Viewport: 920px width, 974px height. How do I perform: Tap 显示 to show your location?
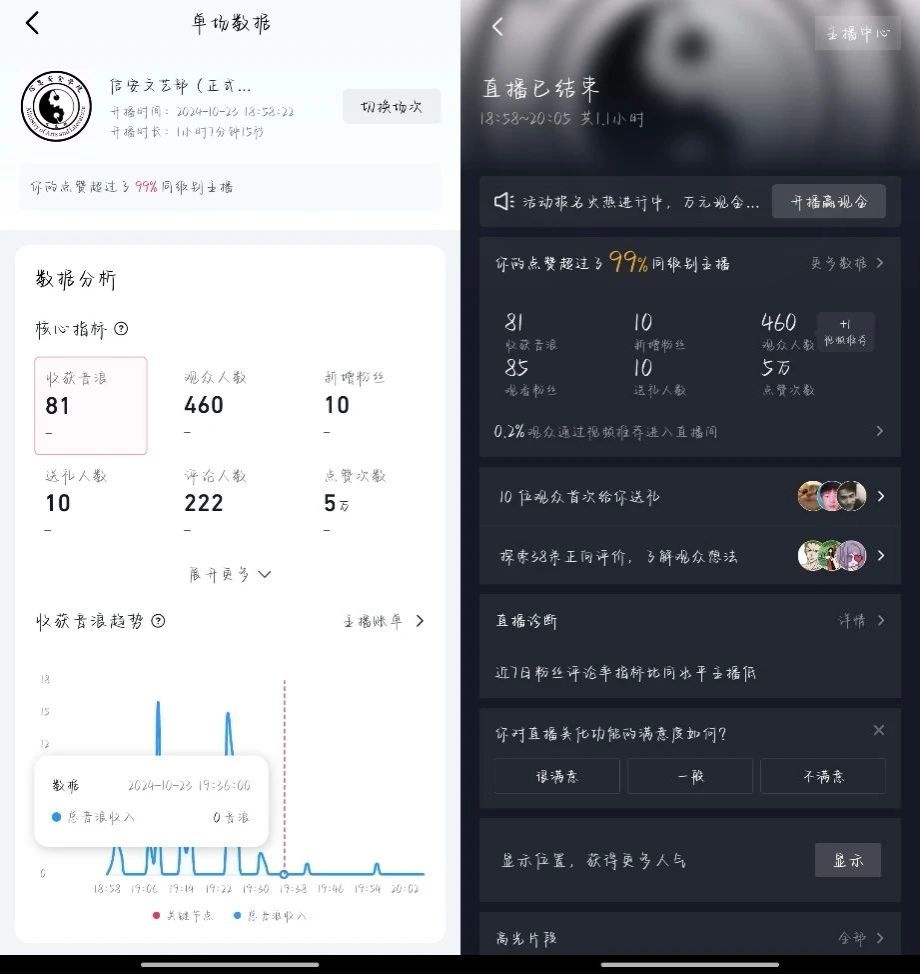coord(848,860)
